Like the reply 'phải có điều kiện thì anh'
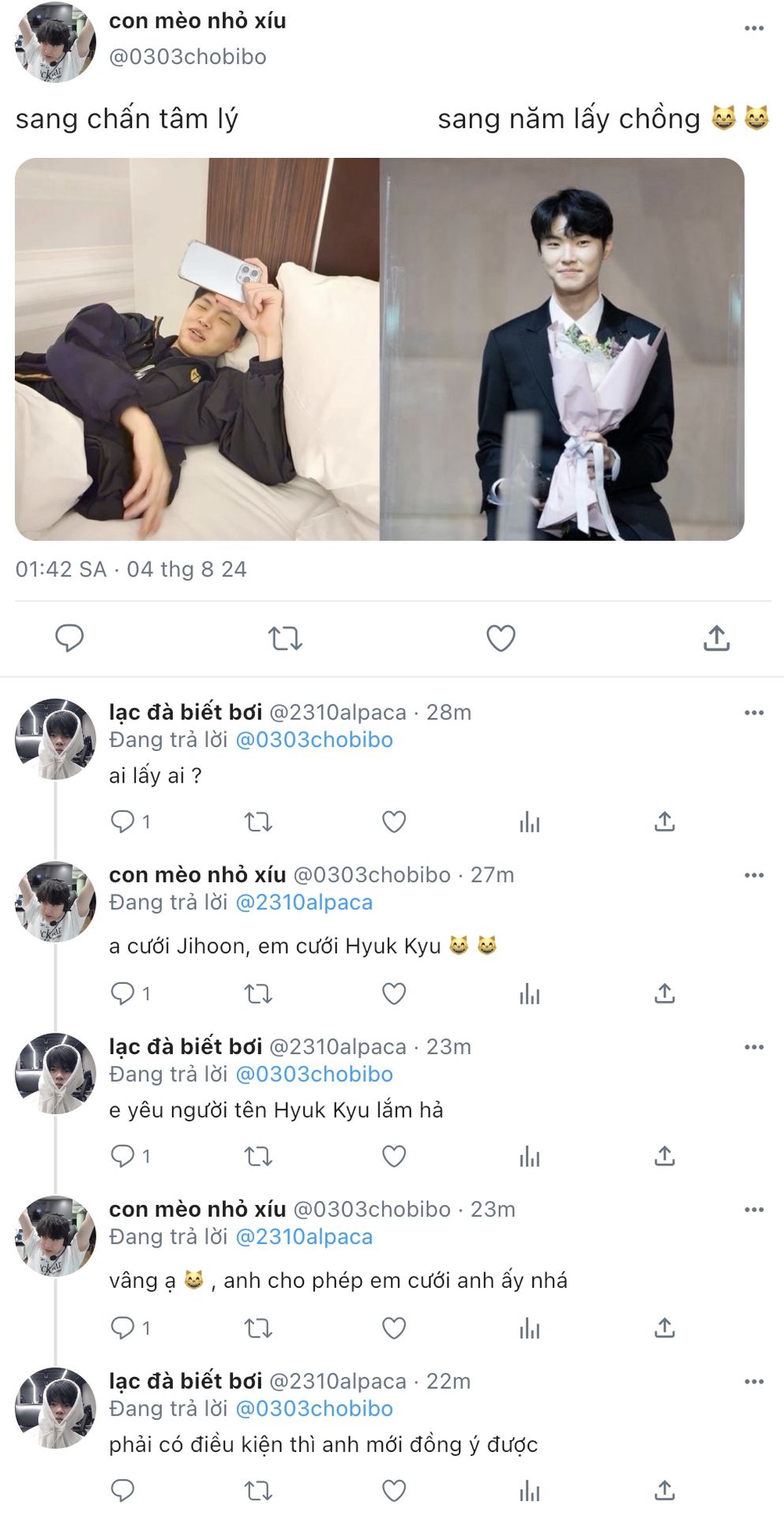 pos(394,1491)
